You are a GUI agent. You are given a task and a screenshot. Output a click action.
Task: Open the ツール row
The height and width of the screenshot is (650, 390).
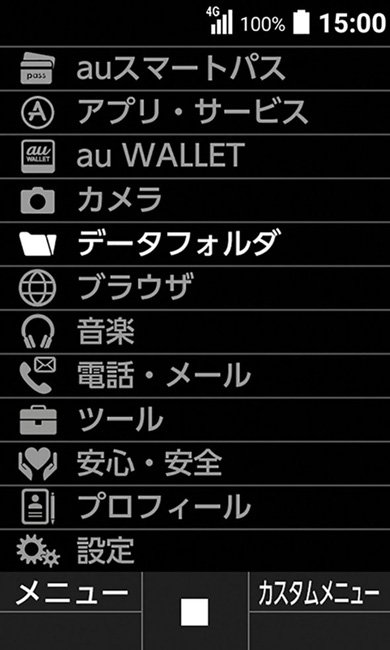(x=195, y=420)
